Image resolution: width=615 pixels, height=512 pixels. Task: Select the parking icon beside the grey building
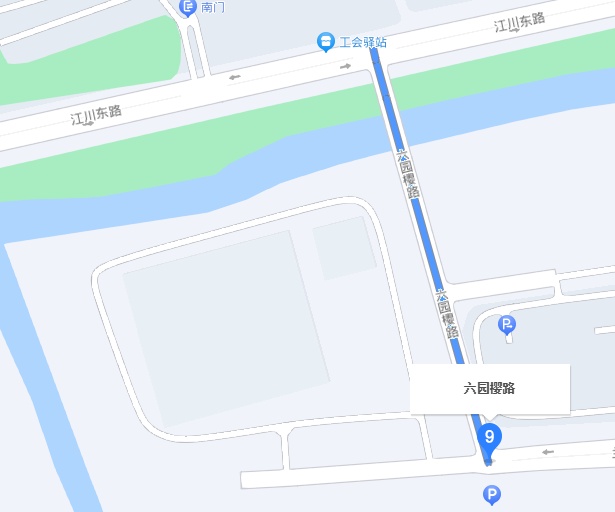pos(507,325)
